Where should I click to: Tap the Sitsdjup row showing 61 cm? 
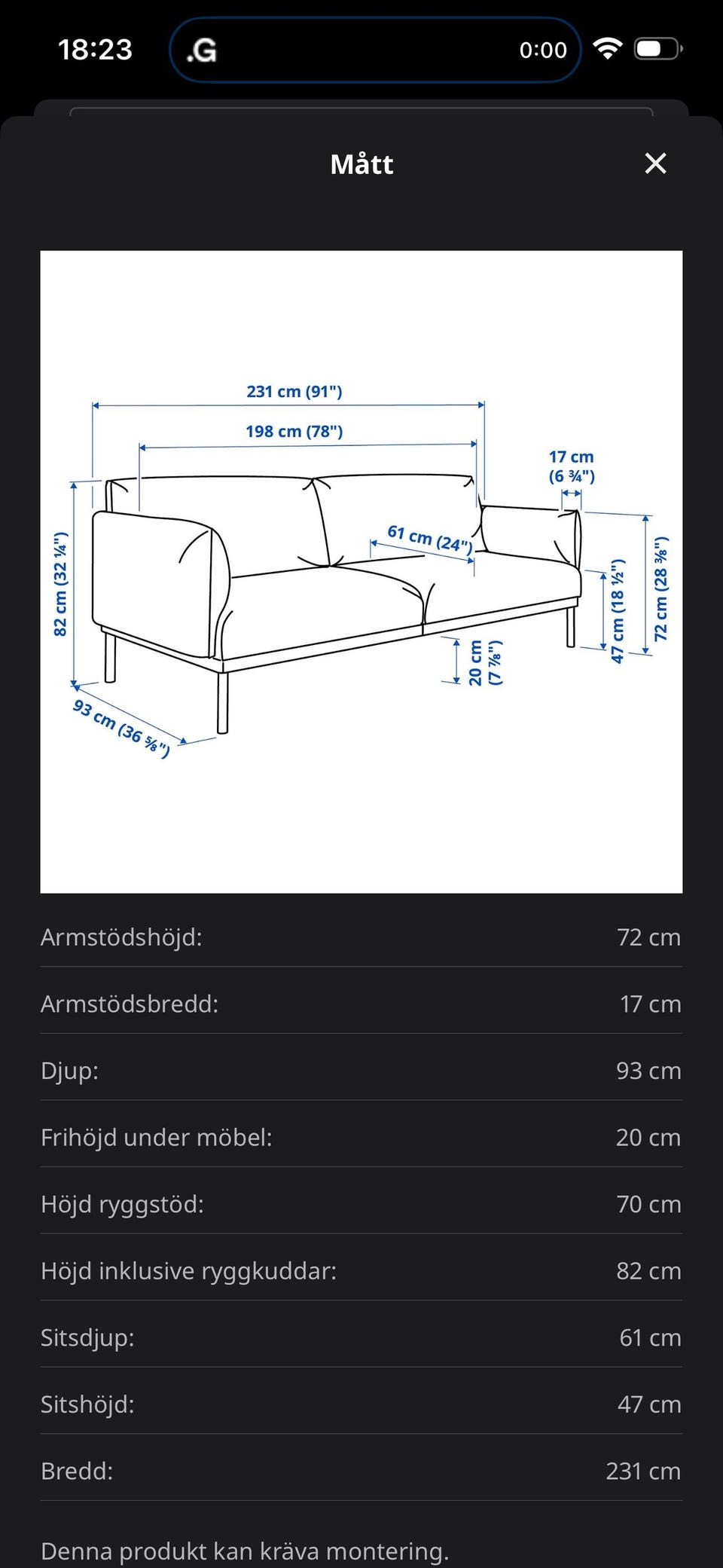[361, 1337]
